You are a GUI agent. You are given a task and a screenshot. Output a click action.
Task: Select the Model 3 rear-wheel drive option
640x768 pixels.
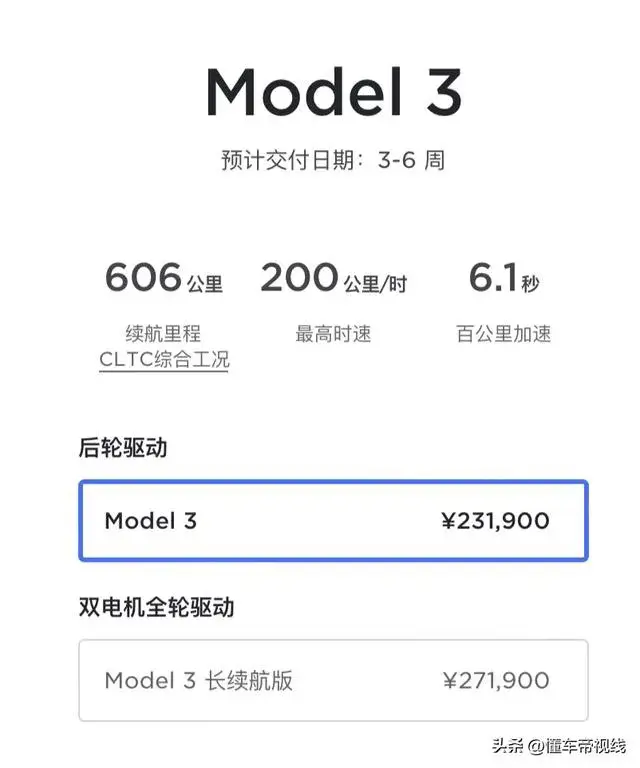(333, 521)
